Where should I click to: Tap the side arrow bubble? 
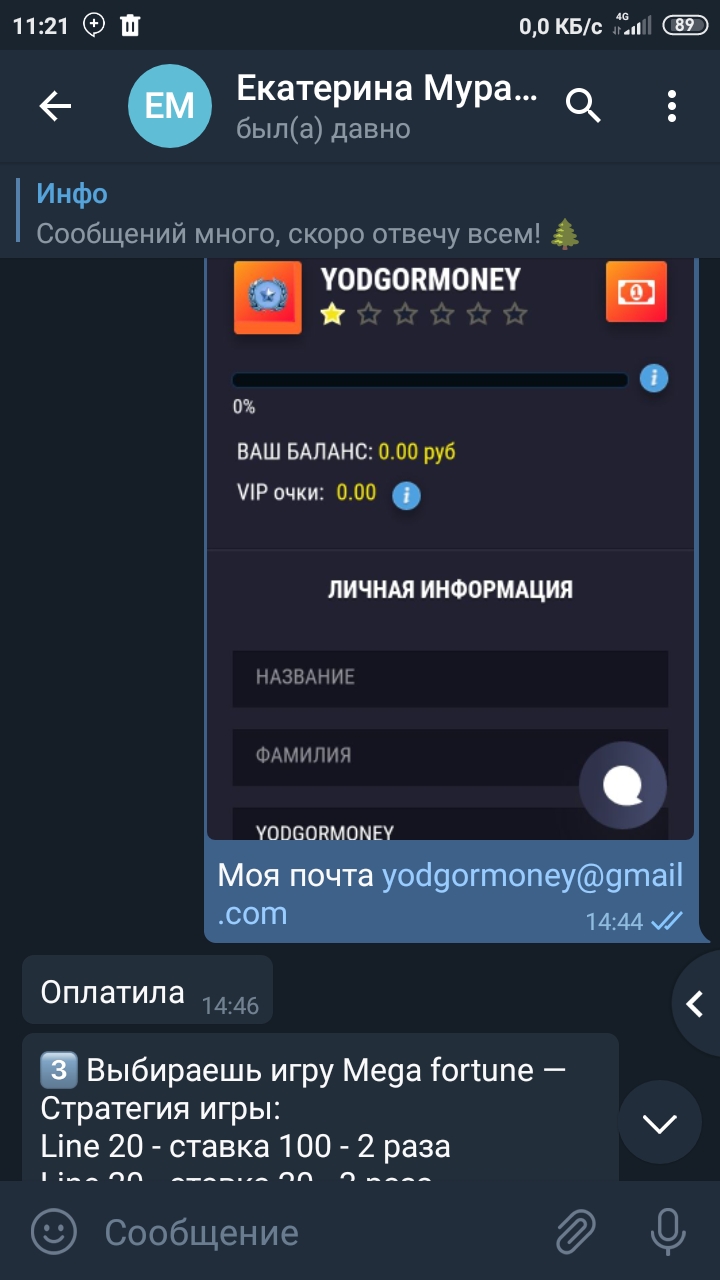pyautogui.click(x=695, y=1003)
